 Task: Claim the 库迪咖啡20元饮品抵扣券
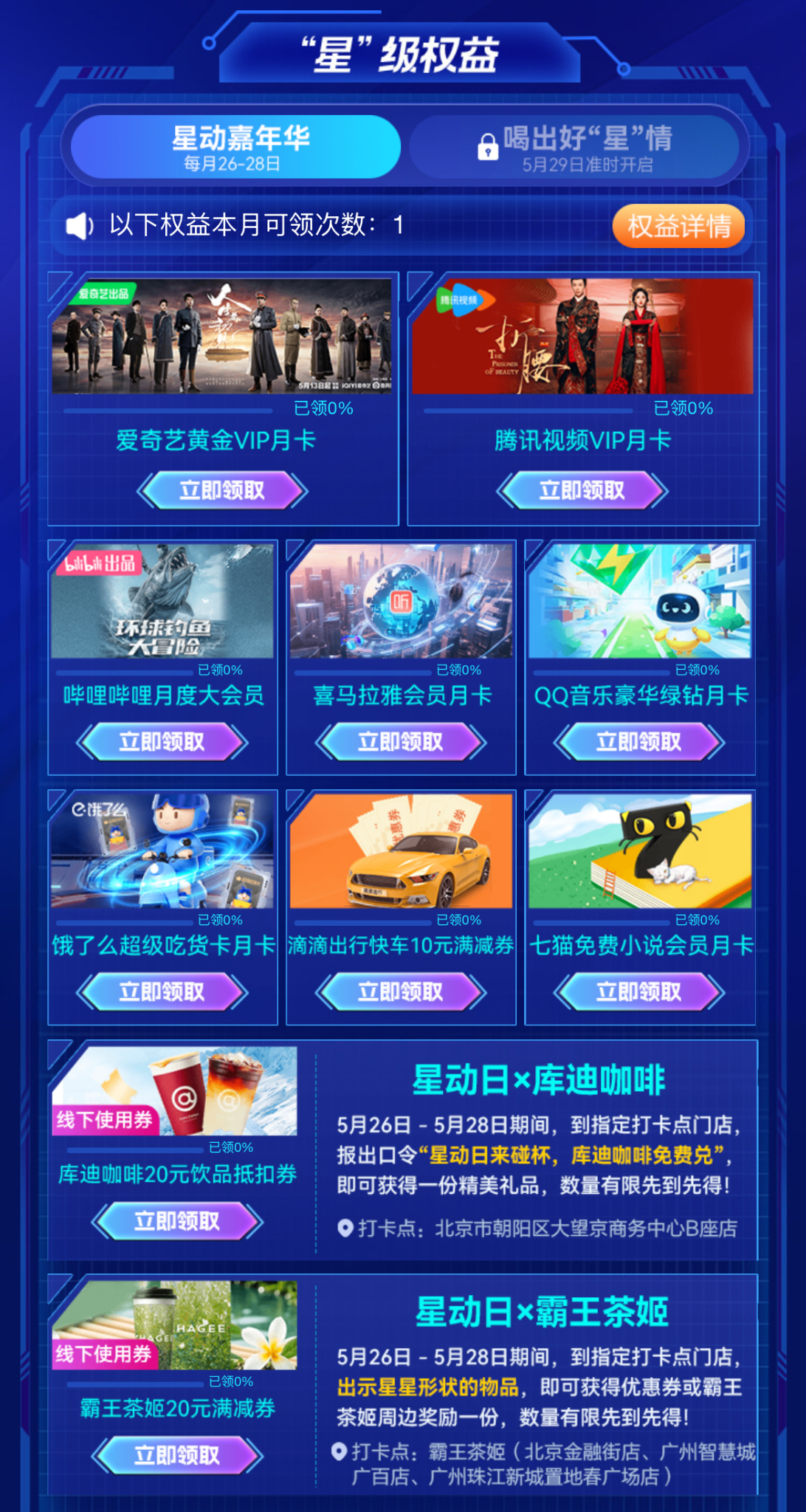(x=177, y=1221)
